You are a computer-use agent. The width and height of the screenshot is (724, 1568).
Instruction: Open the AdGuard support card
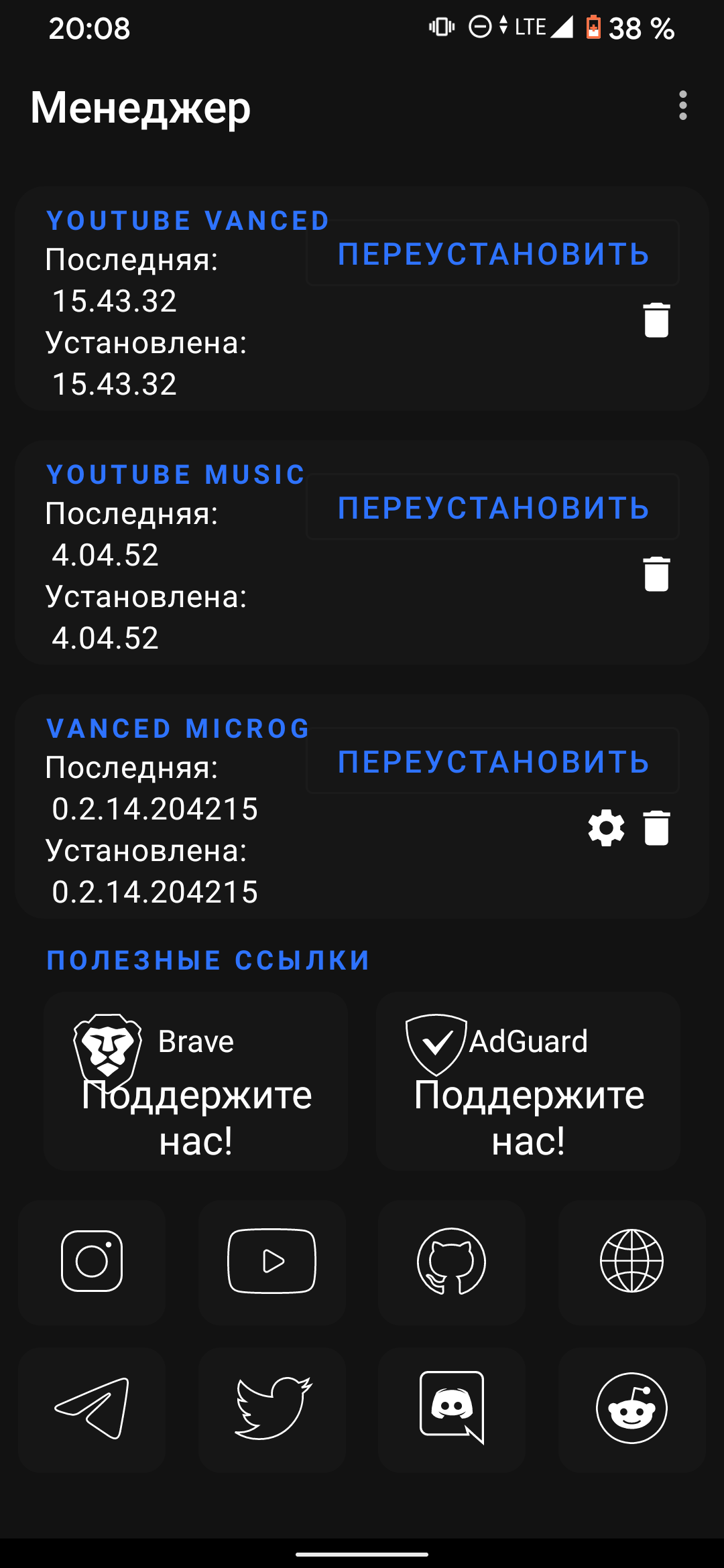click(x=528, y=1082)
